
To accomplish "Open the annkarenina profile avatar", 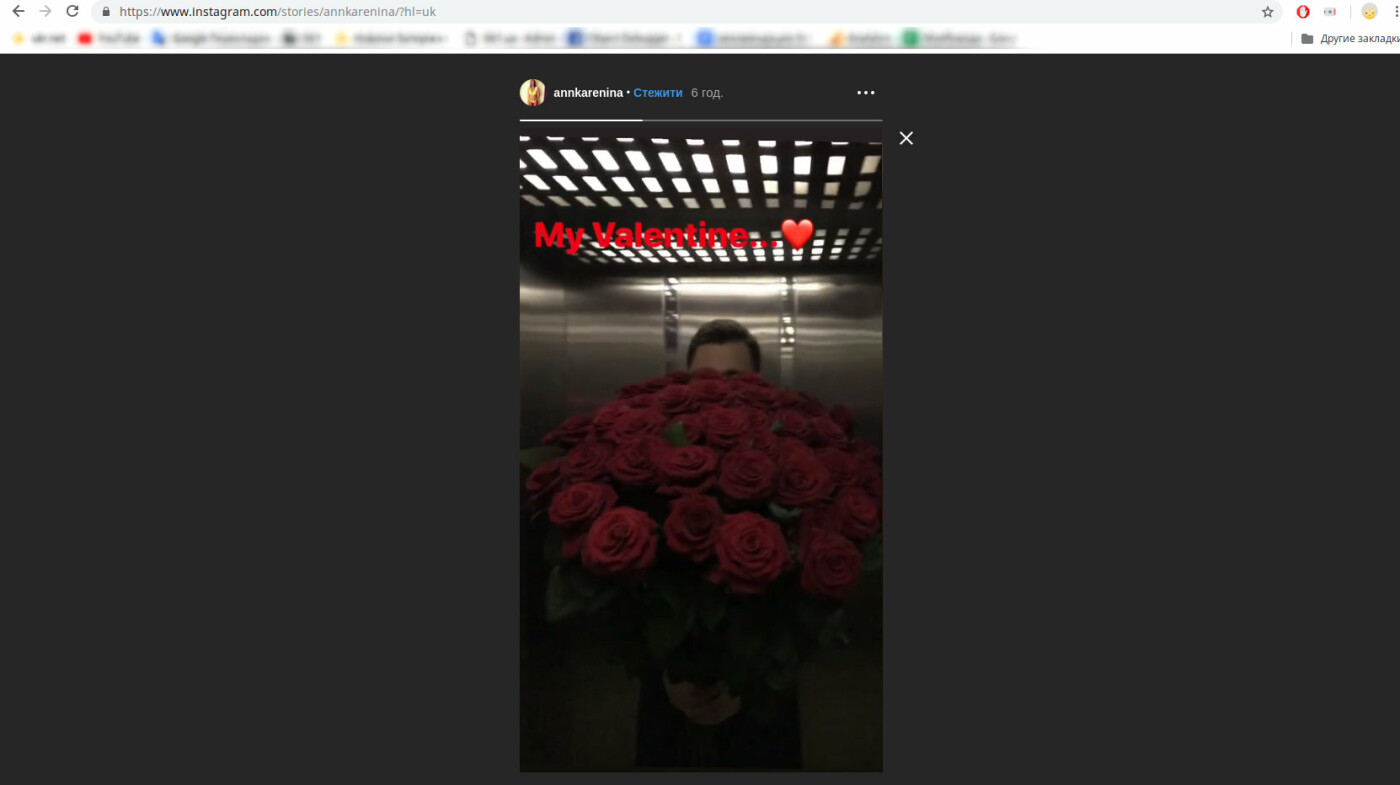I will (x=532, y=93).
